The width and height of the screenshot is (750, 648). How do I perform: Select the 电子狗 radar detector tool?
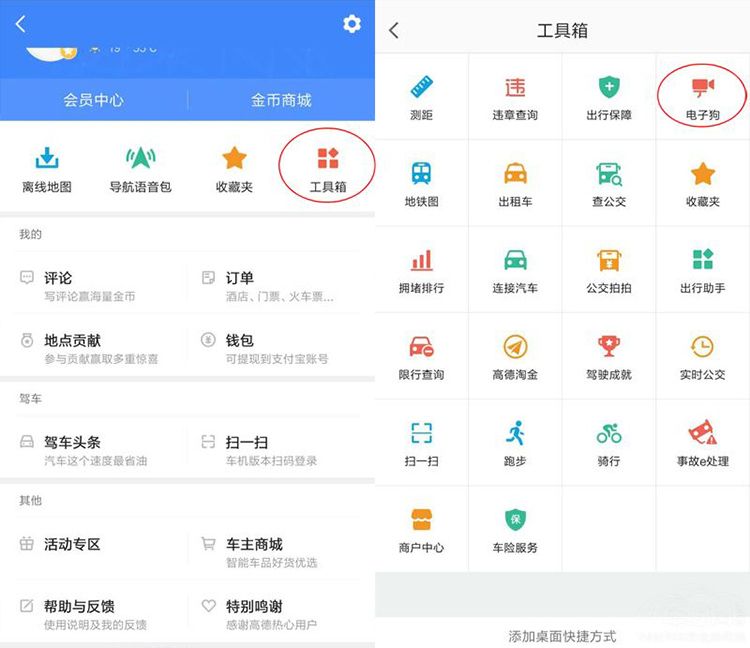tap(703, 97)
